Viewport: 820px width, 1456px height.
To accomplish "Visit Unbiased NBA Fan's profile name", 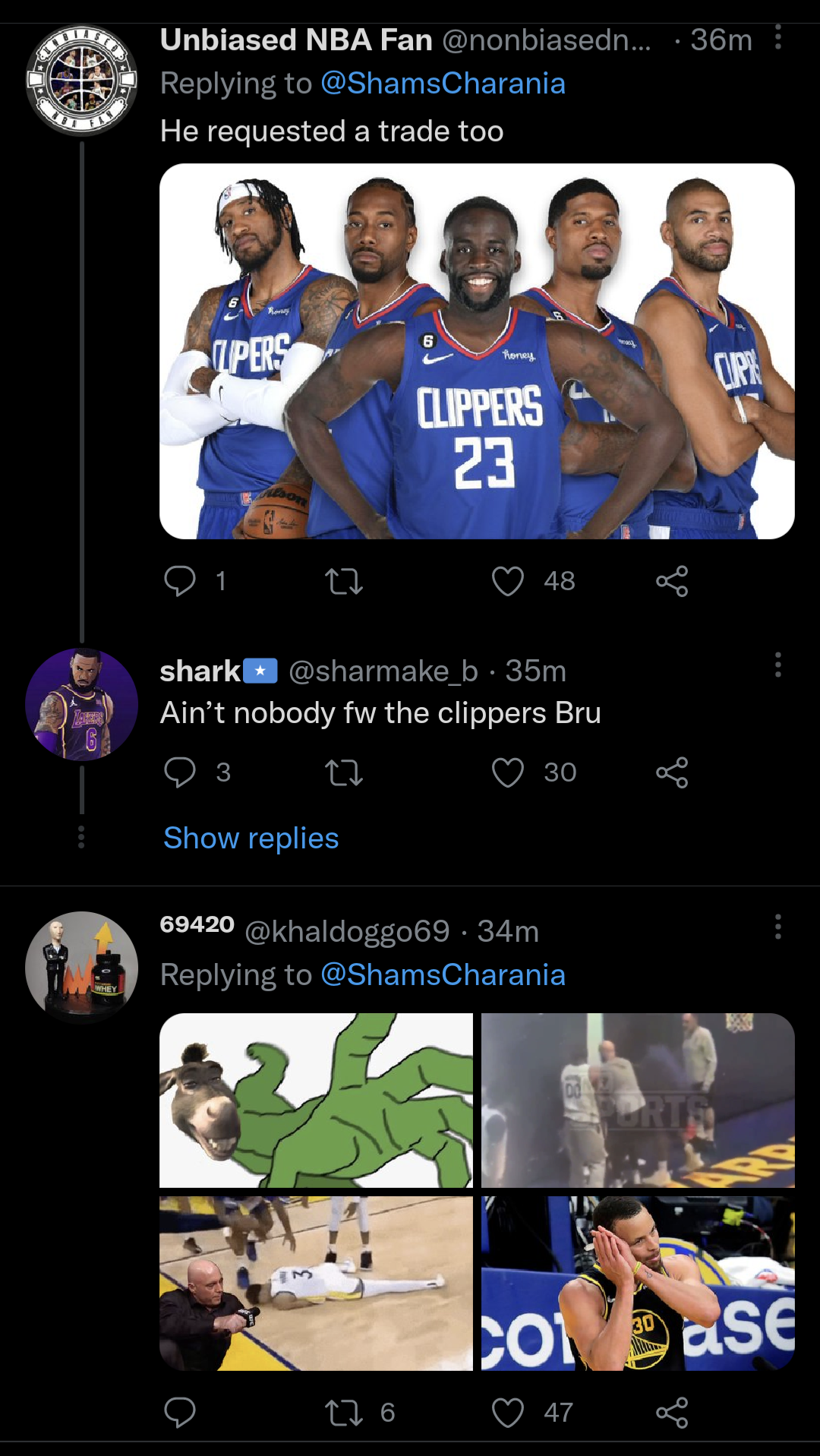I will 295,39.
